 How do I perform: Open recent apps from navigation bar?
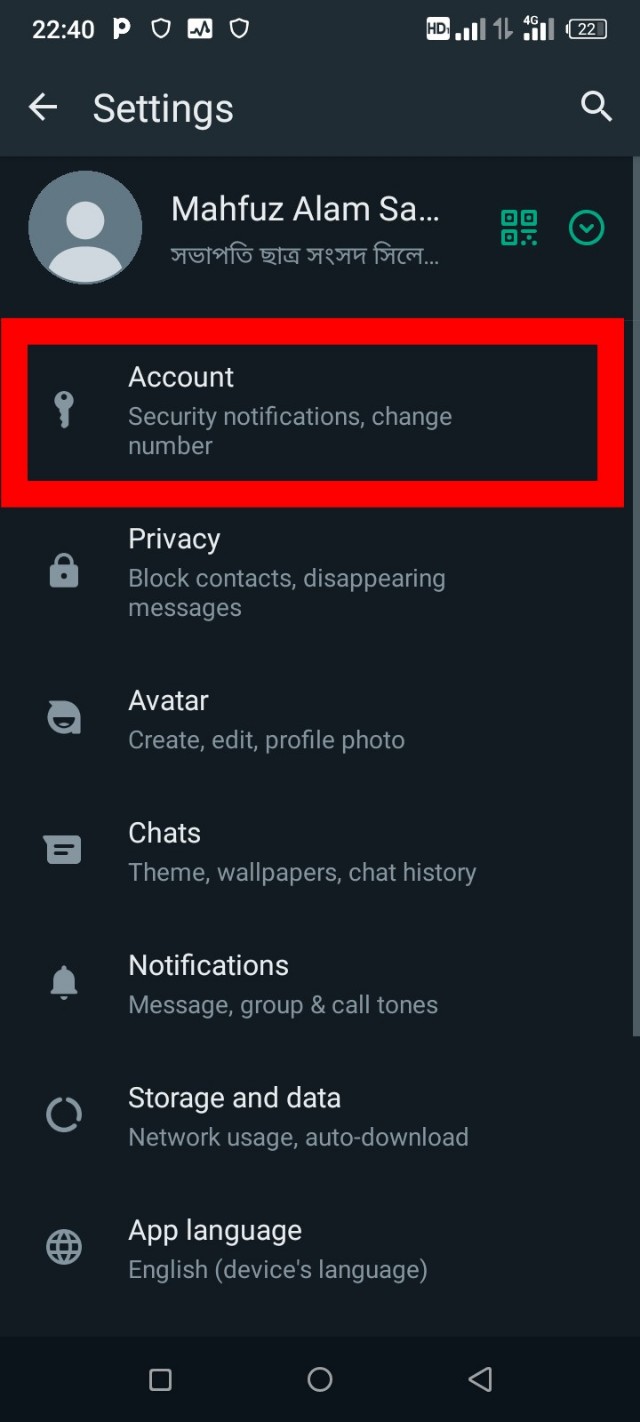pyautogui.click(x=160, y=1380)
